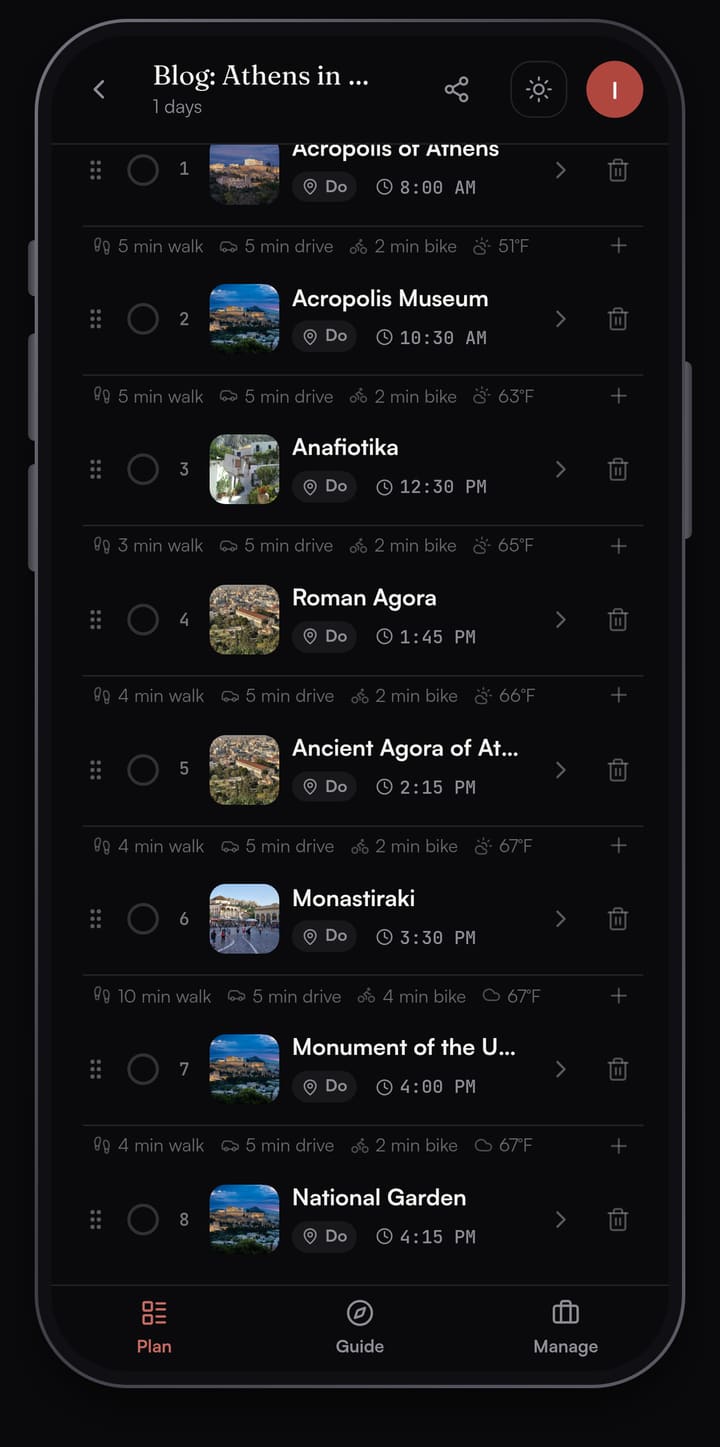
Task: Remove National Garden stop
Action: tap(618, 1219)
